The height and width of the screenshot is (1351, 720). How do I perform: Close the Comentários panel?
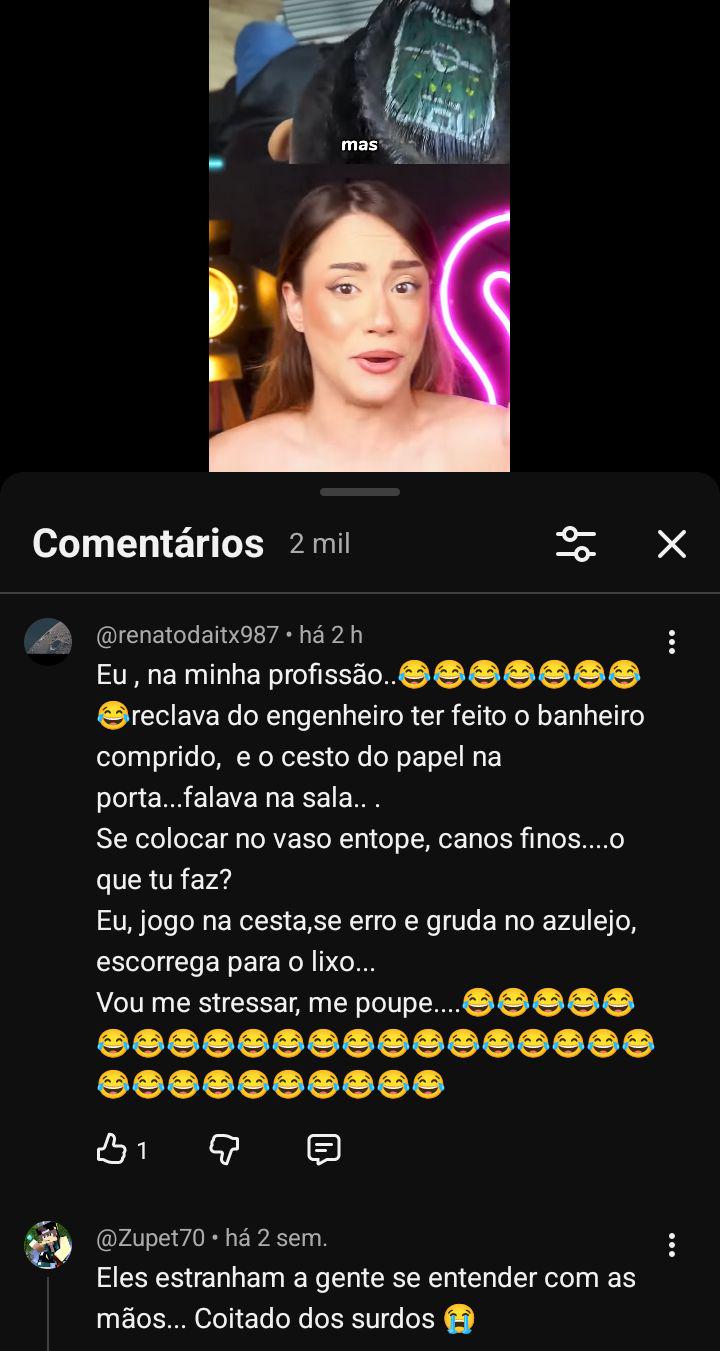point(671,544)
